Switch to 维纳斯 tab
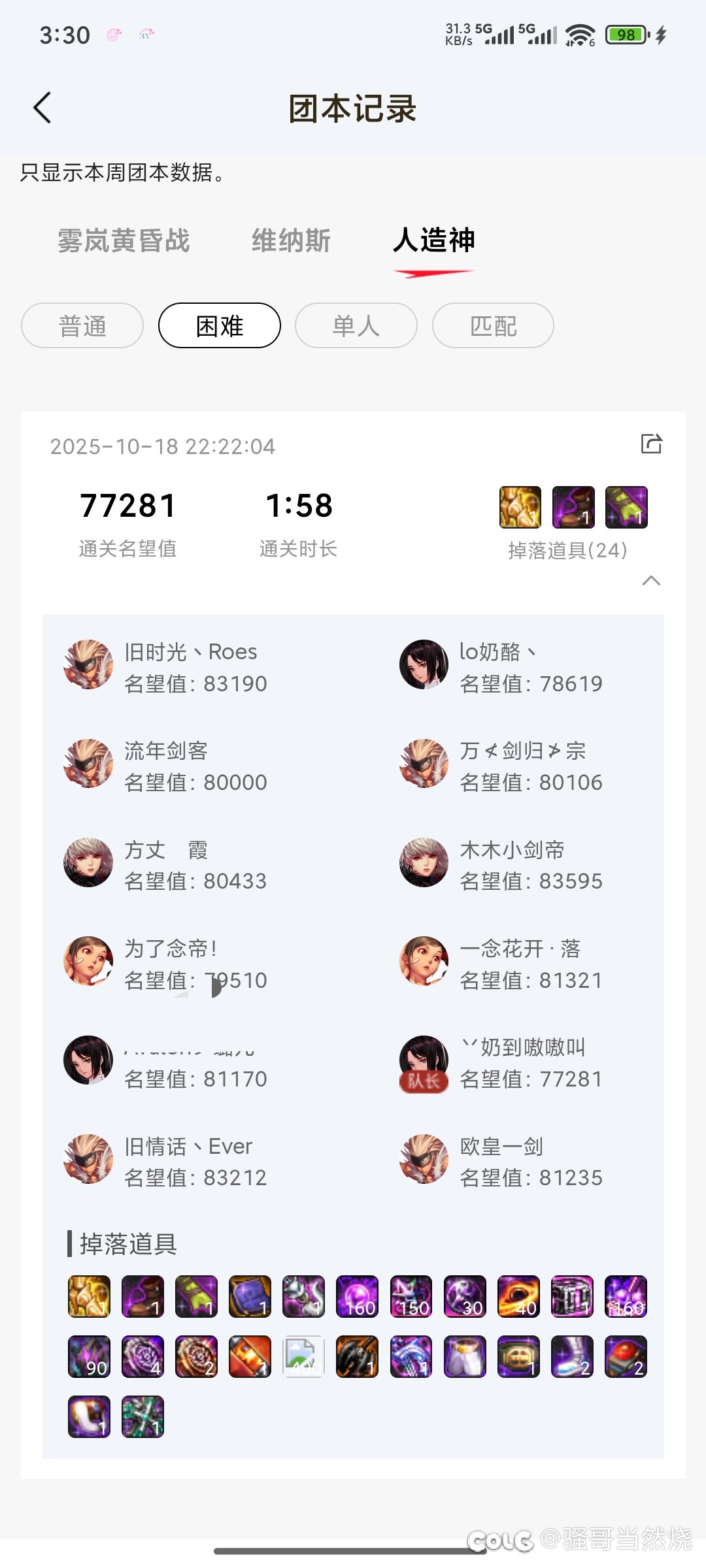Image resolution: width=706 pixels, height=1568 pixels. [x=291, y=240]
